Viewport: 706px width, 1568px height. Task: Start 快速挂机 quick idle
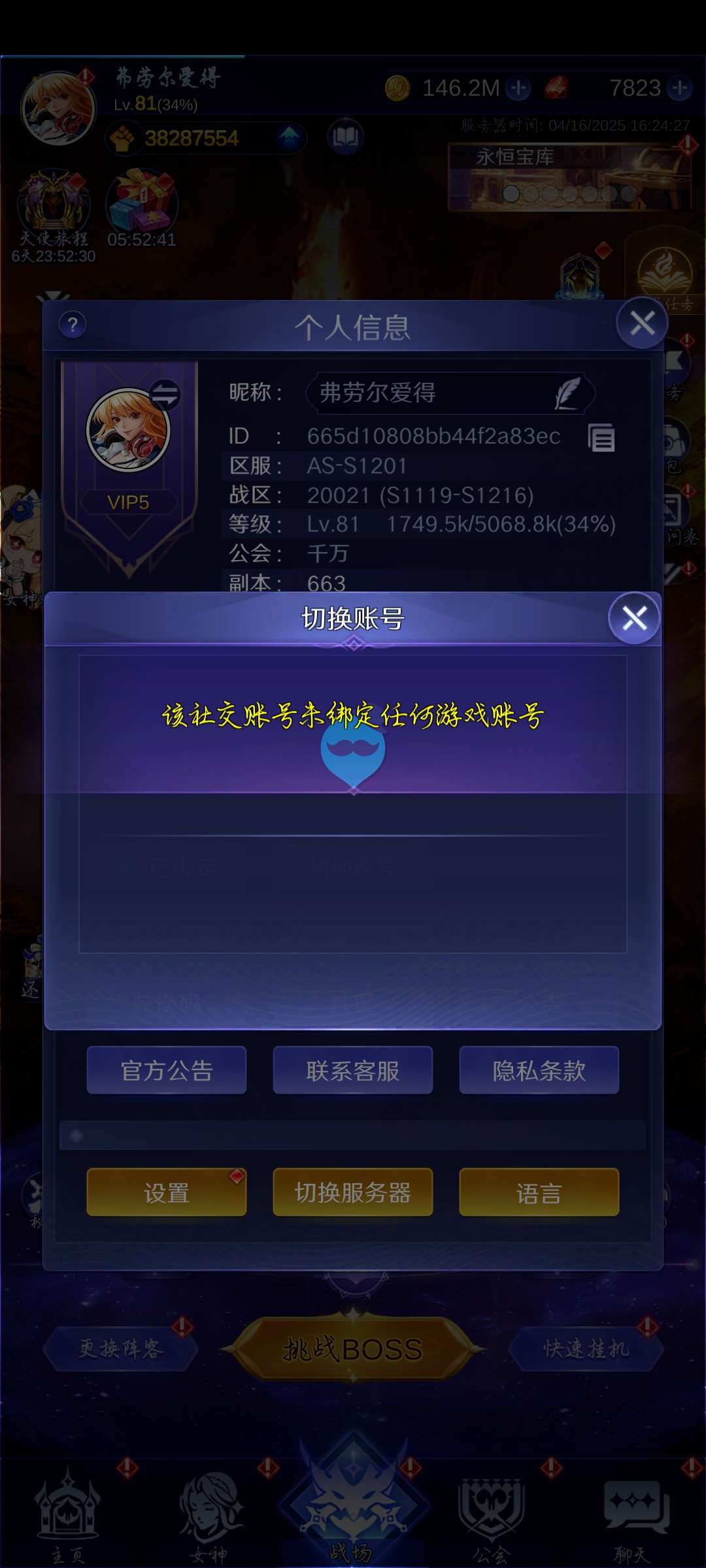(x=586, y=1348)
